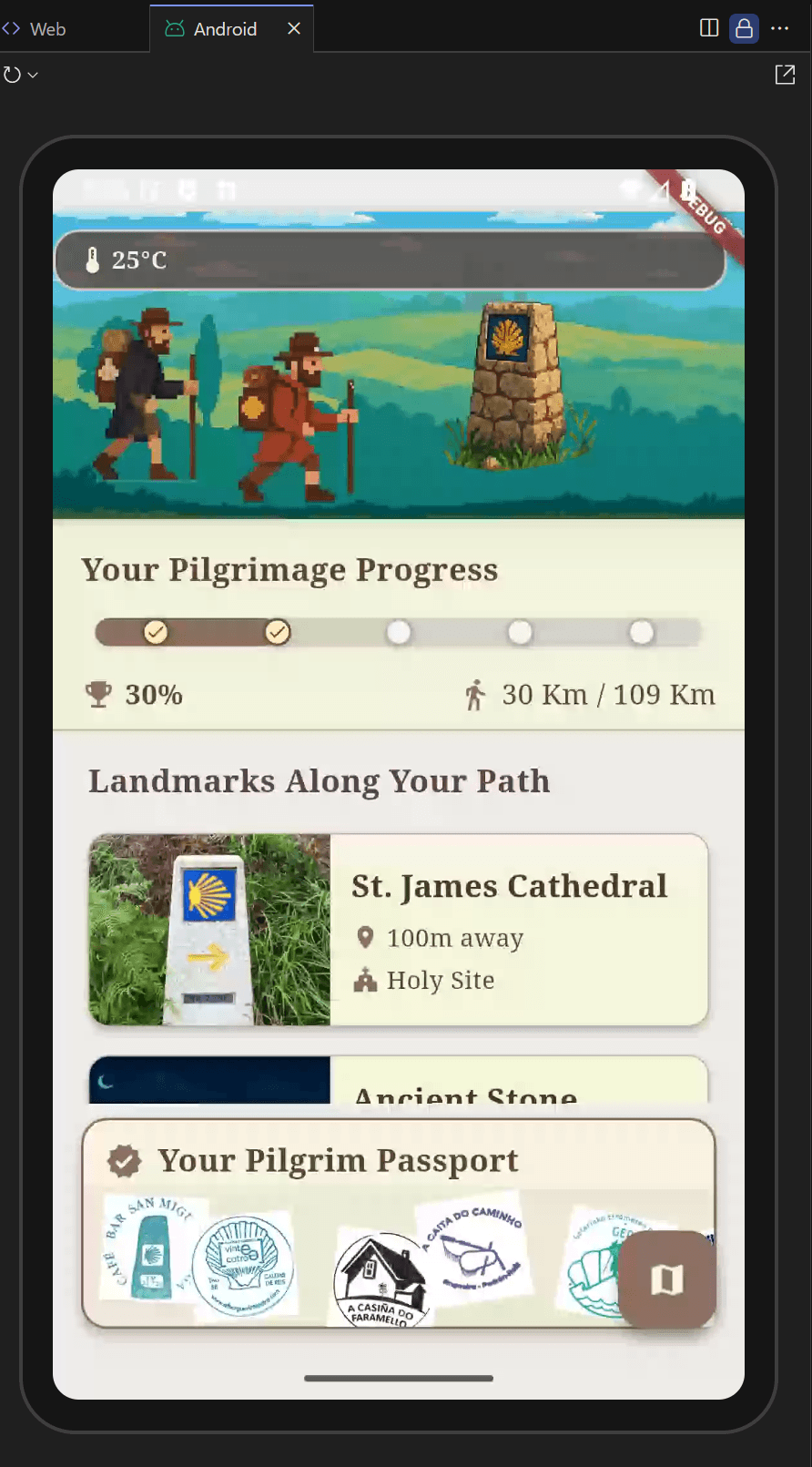Open the ellipsis overflow menu
The height and width of the screenshot is (1467, 812).
click(780, 28)
